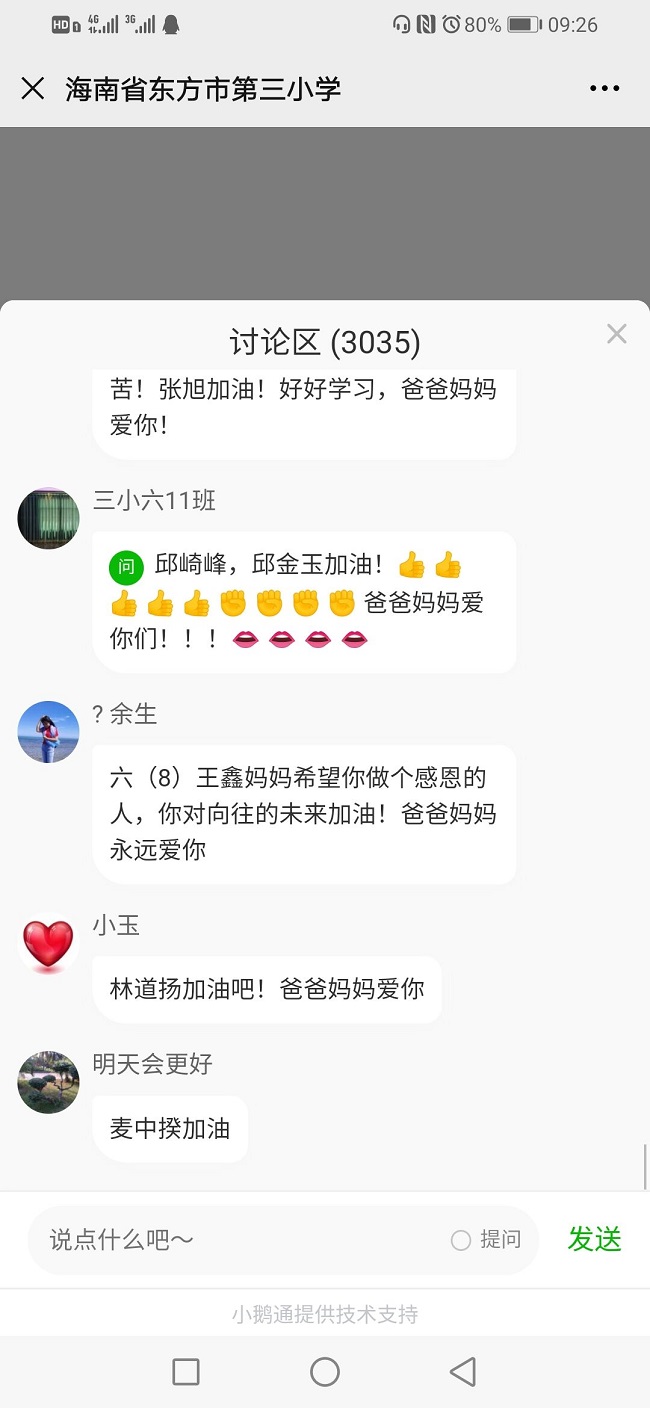
Task: Focus the 说点什么吧 comment field
Action: 240,1240
